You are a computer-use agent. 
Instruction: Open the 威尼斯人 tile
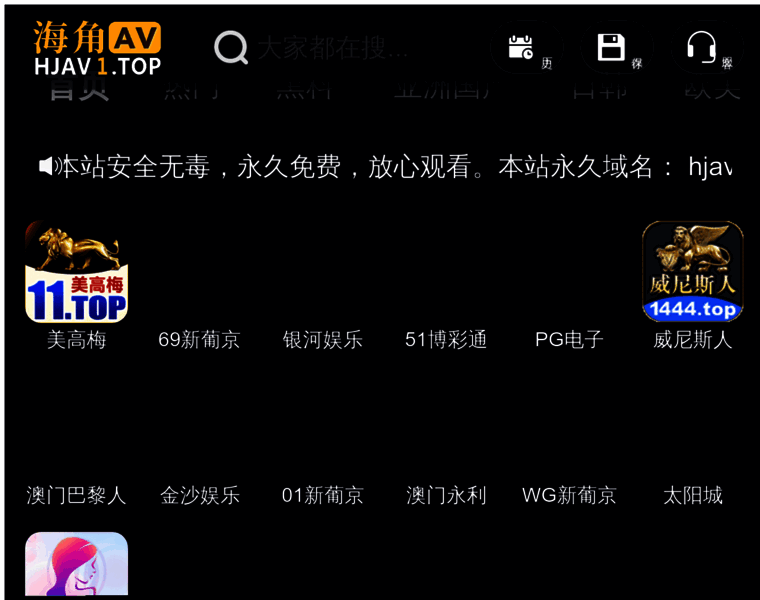tap(692, 273)
